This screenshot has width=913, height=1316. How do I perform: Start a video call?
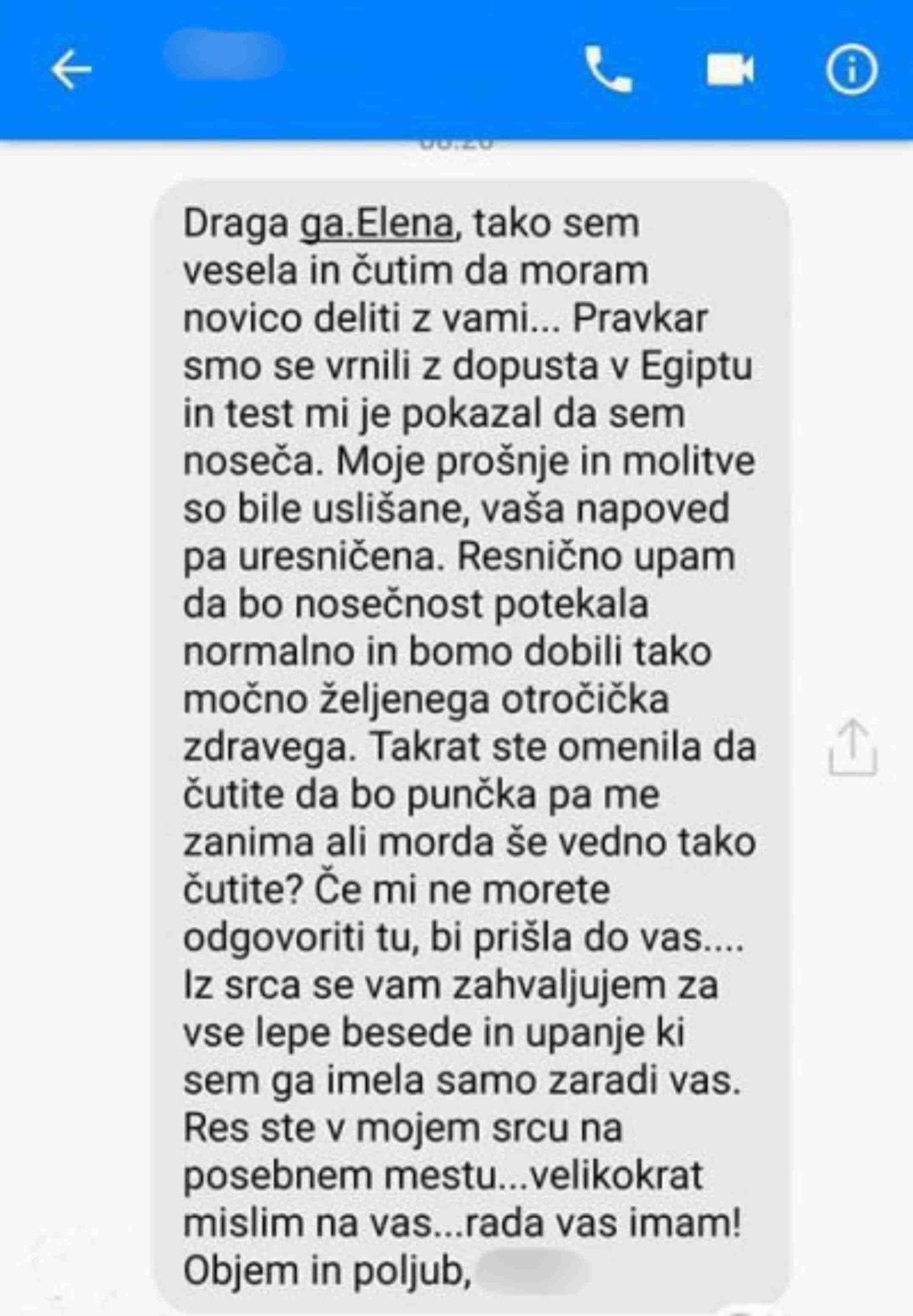(x=730, y=70)
